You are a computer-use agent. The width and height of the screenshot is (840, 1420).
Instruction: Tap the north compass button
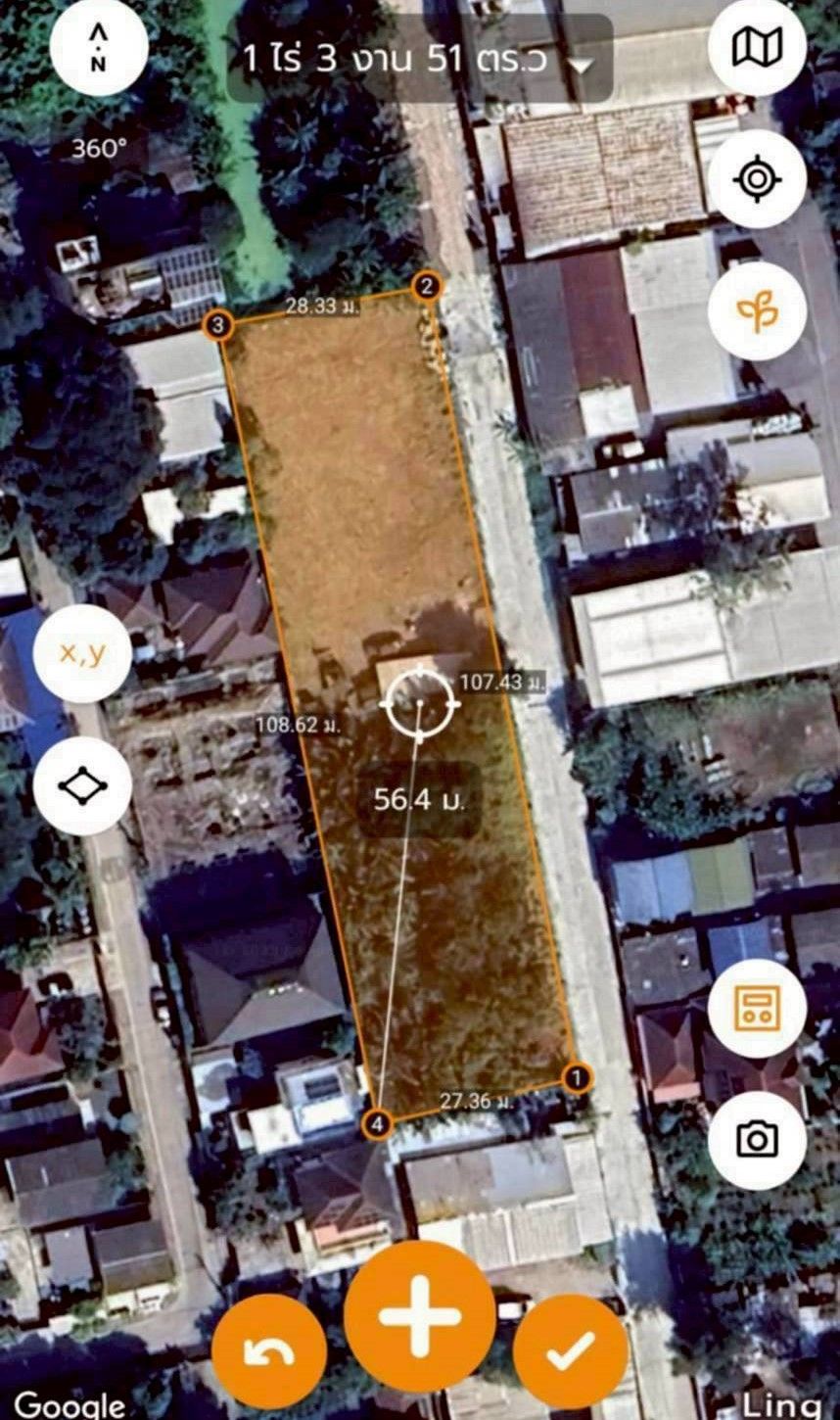coord(98,47)
